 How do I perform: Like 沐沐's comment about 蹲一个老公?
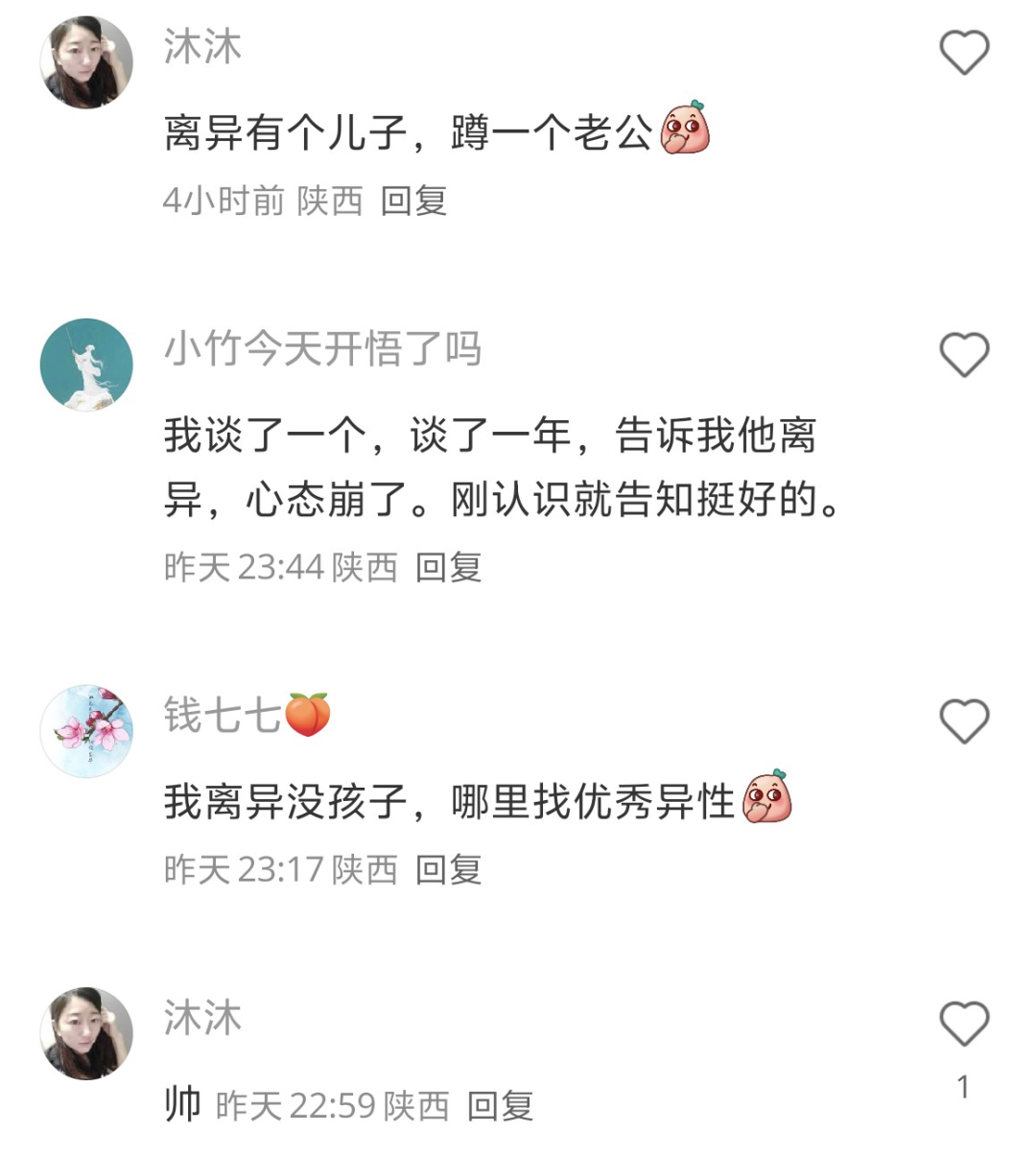click(x=963, y=52)
